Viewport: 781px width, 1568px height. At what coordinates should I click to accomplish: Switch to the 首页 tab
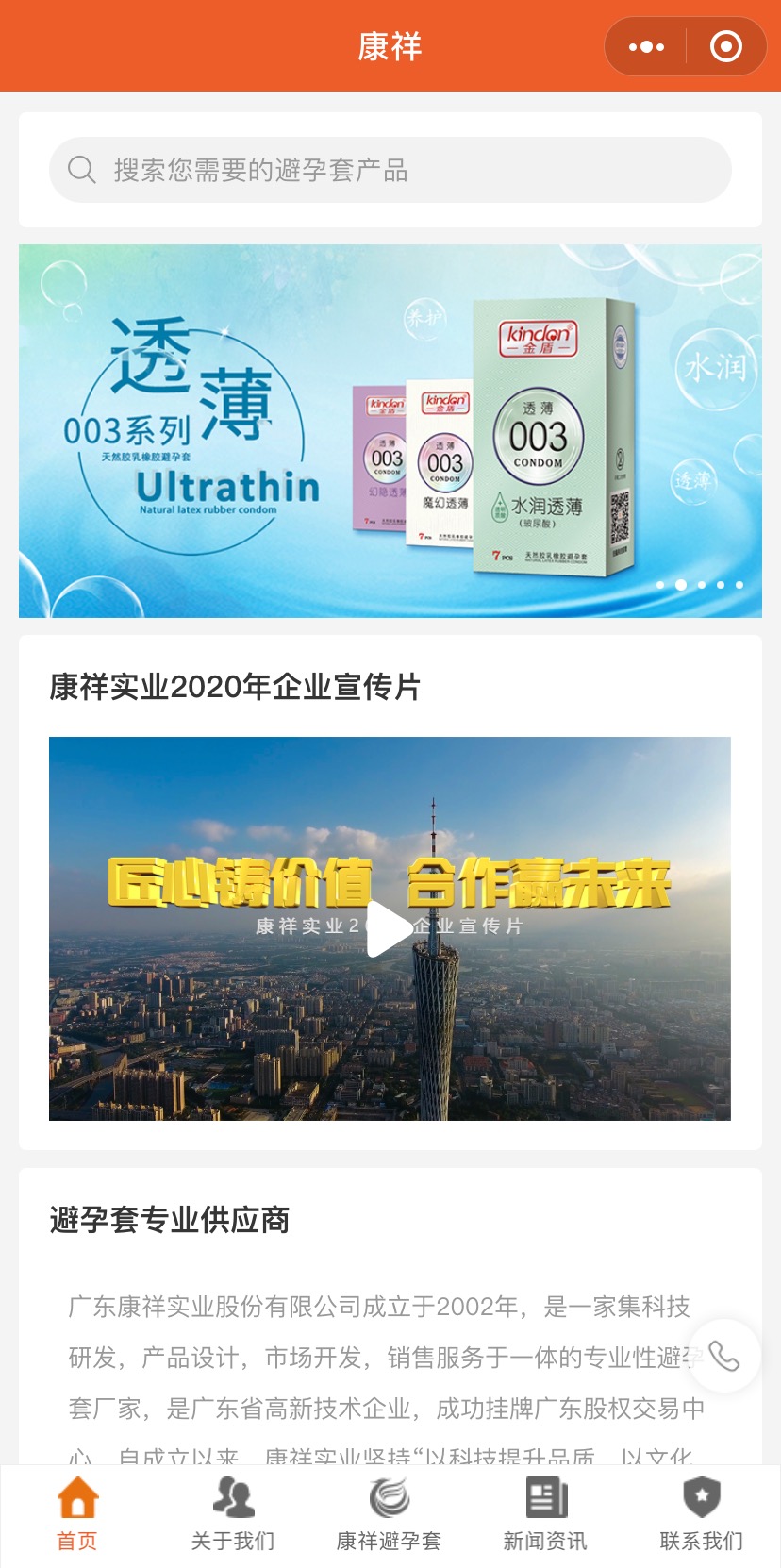coord(77,1515)
